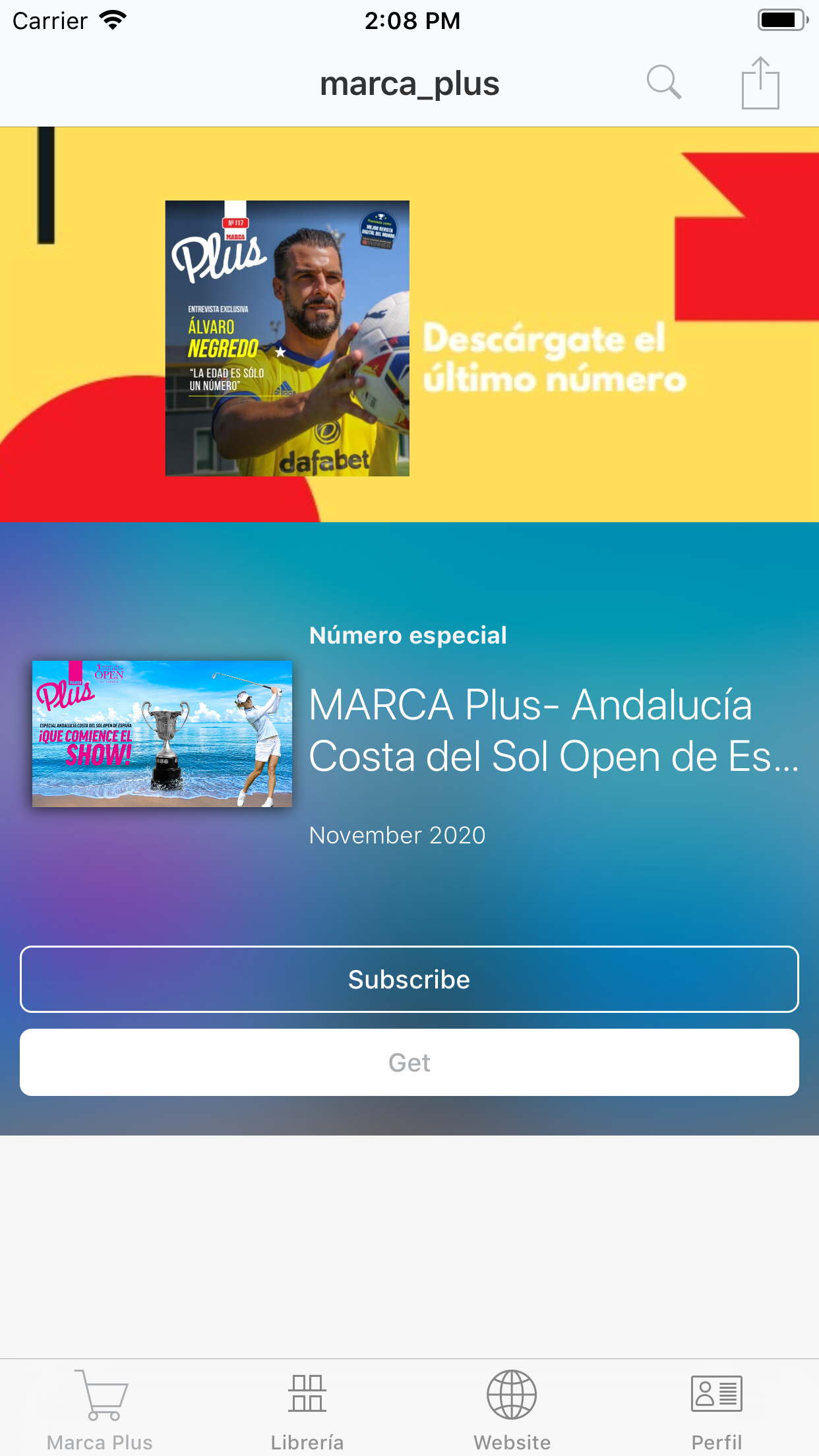Open the 'Descárgate el último número' banner

point(409,324)
